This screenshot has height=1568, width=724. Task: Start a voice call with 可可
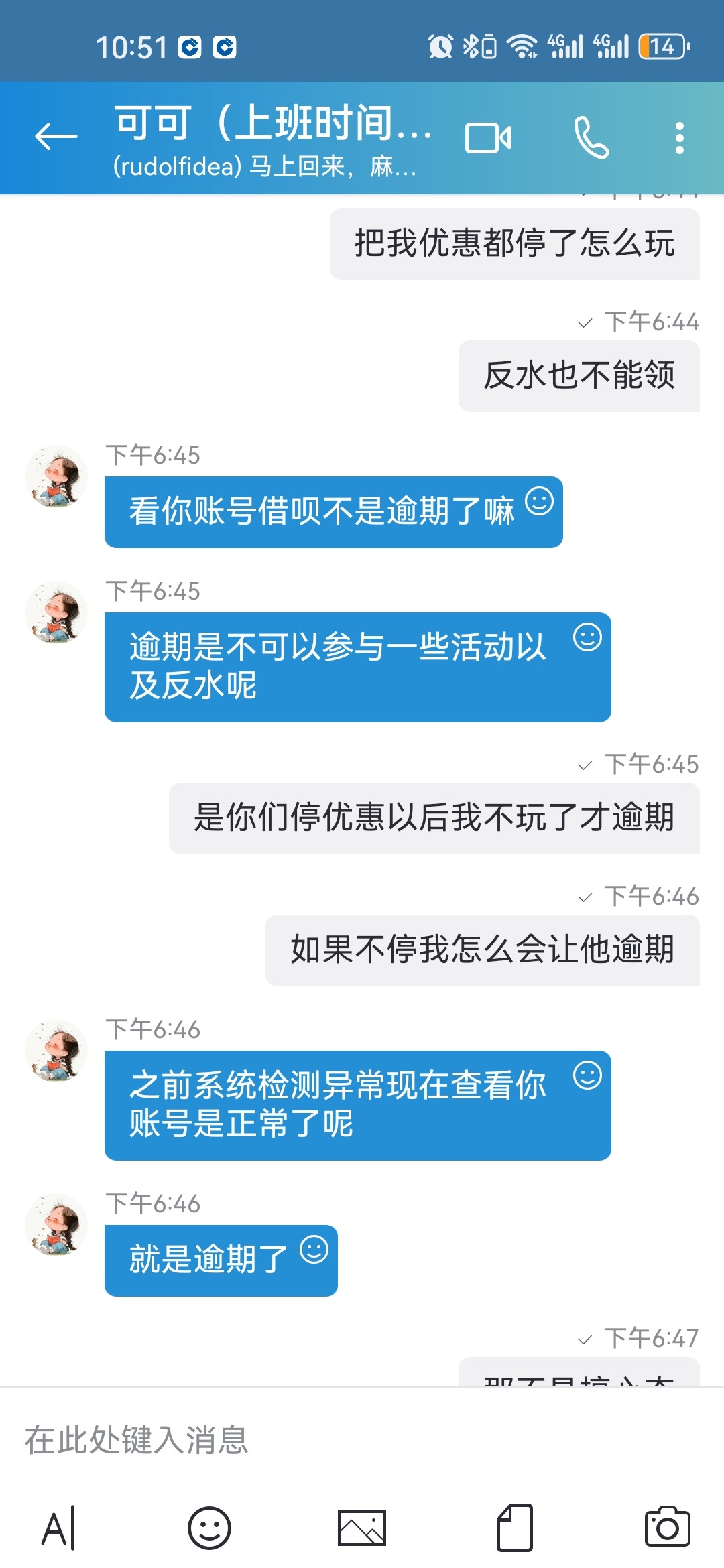pyautogui.click(x=591, y=138)
